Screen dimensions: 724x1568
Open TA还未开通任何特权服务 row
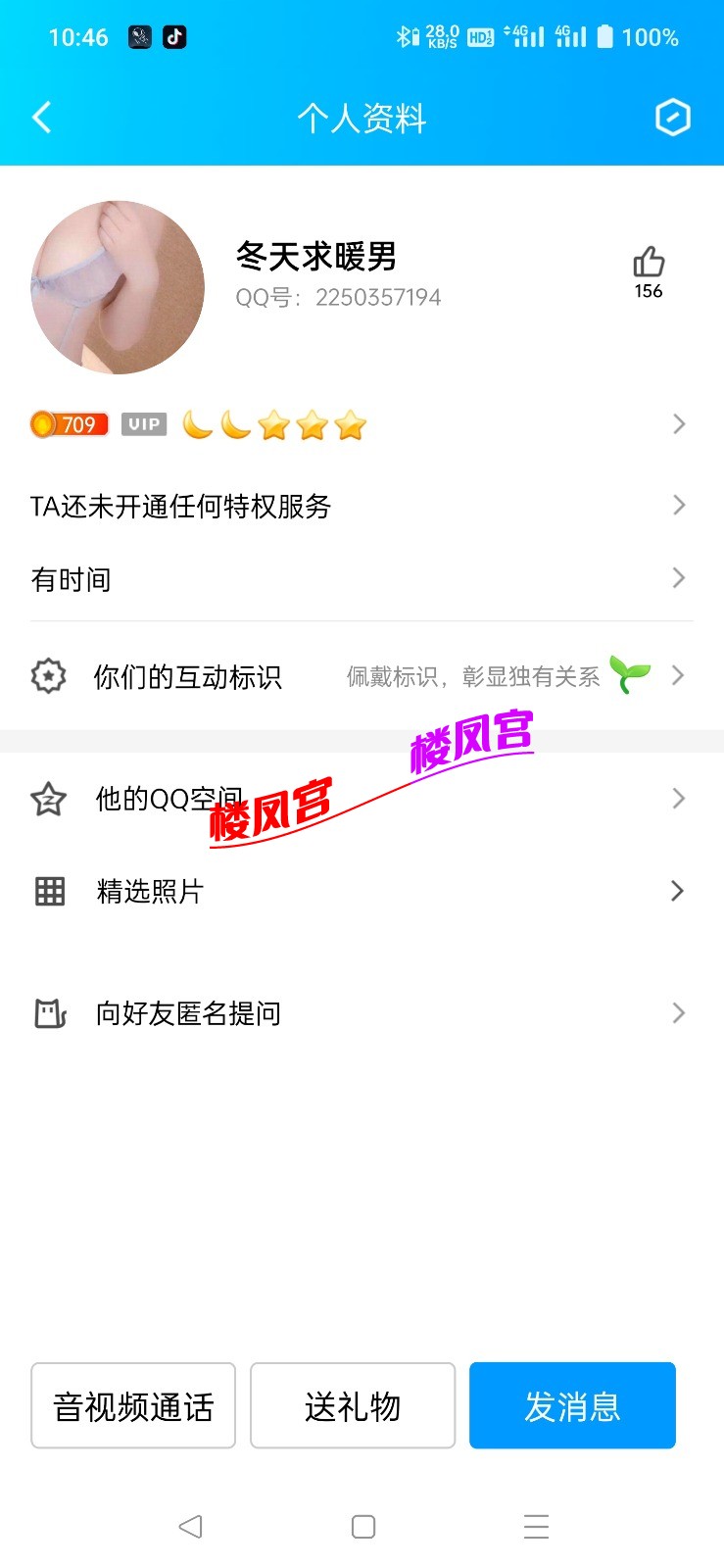click(361, 506)
